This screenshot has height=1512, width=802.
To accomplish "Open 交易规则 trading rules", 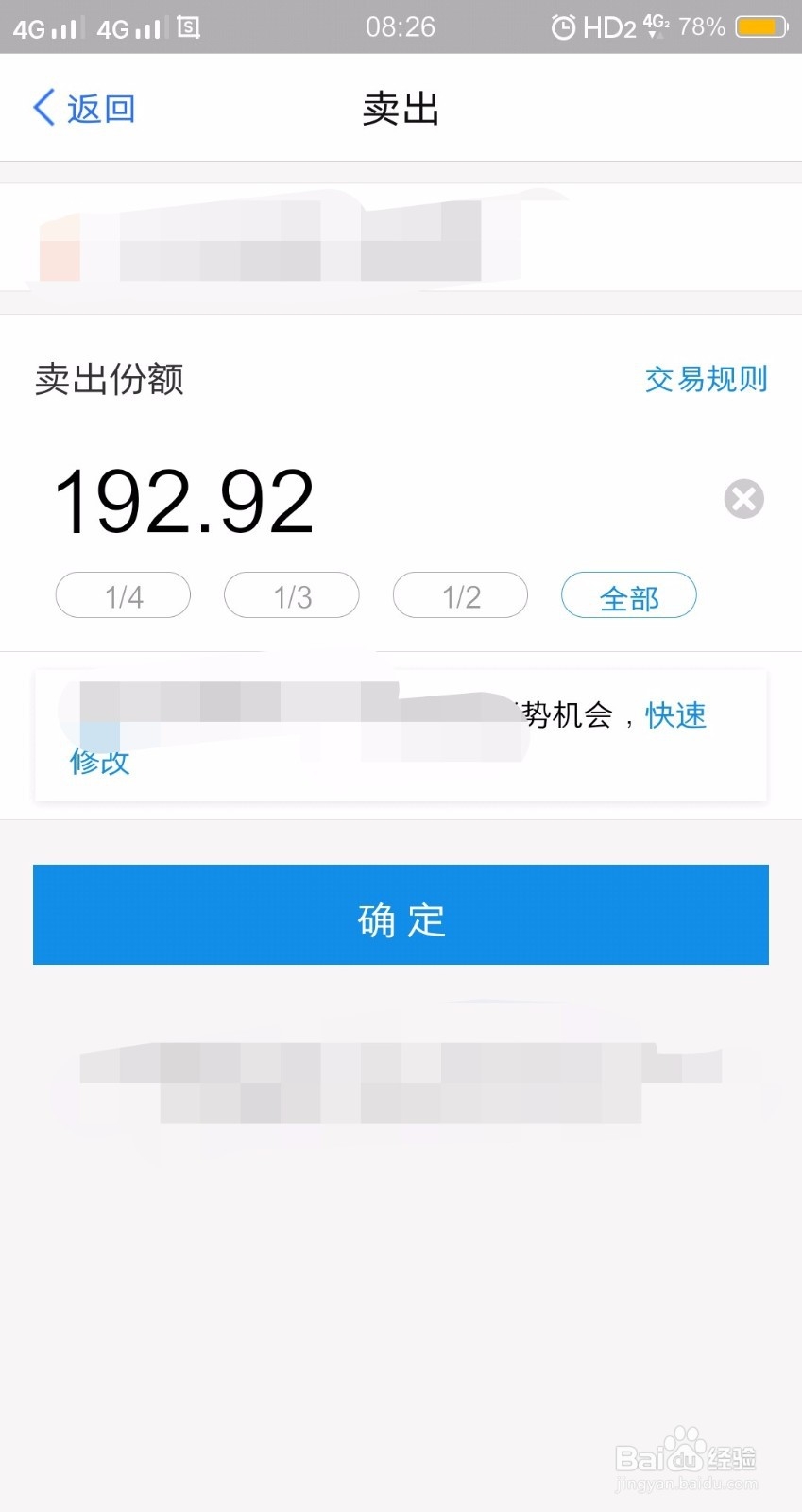I will 706,379.
